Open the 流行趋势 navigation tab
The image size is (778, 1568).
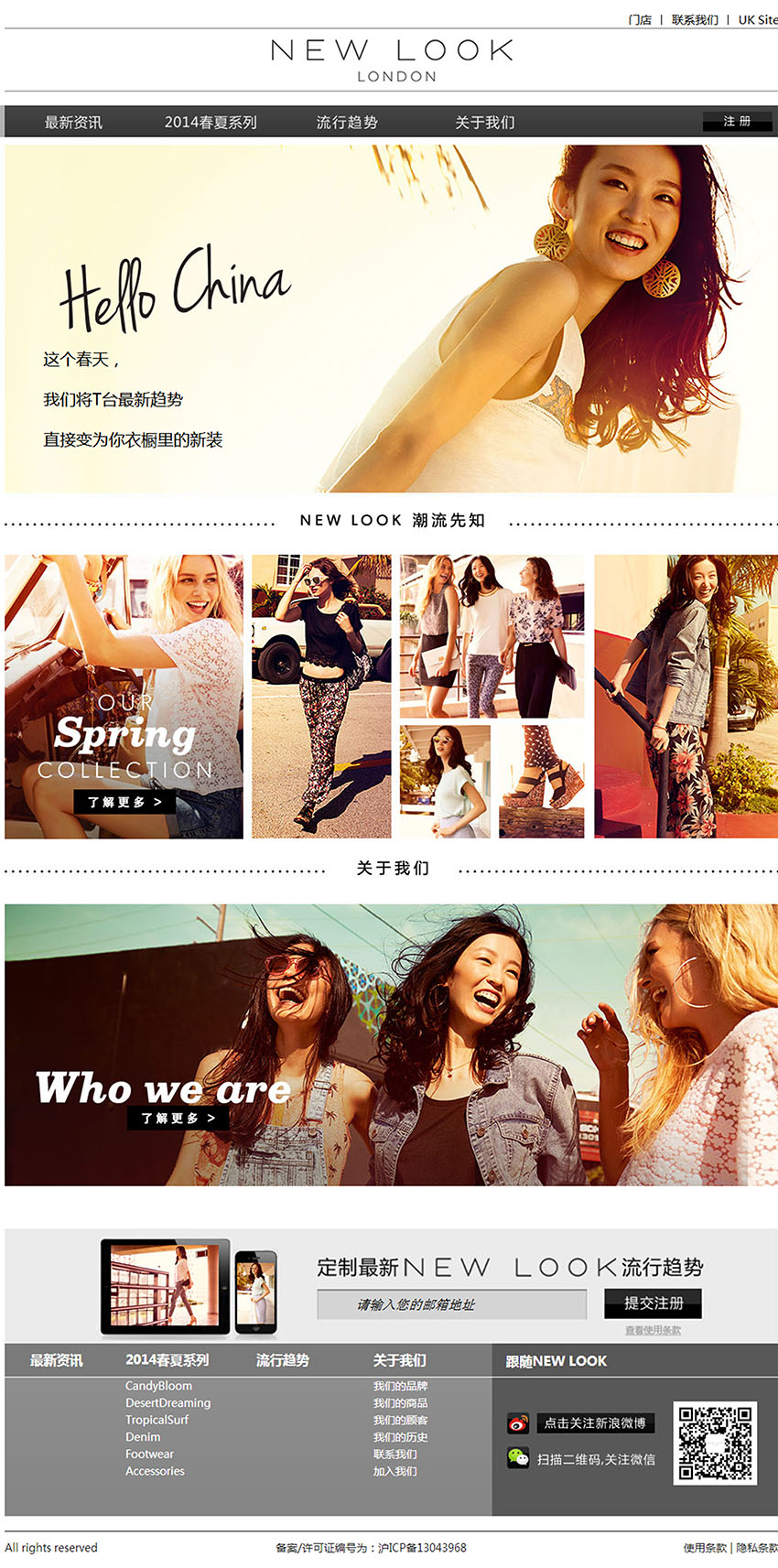[x=347, y=122]
